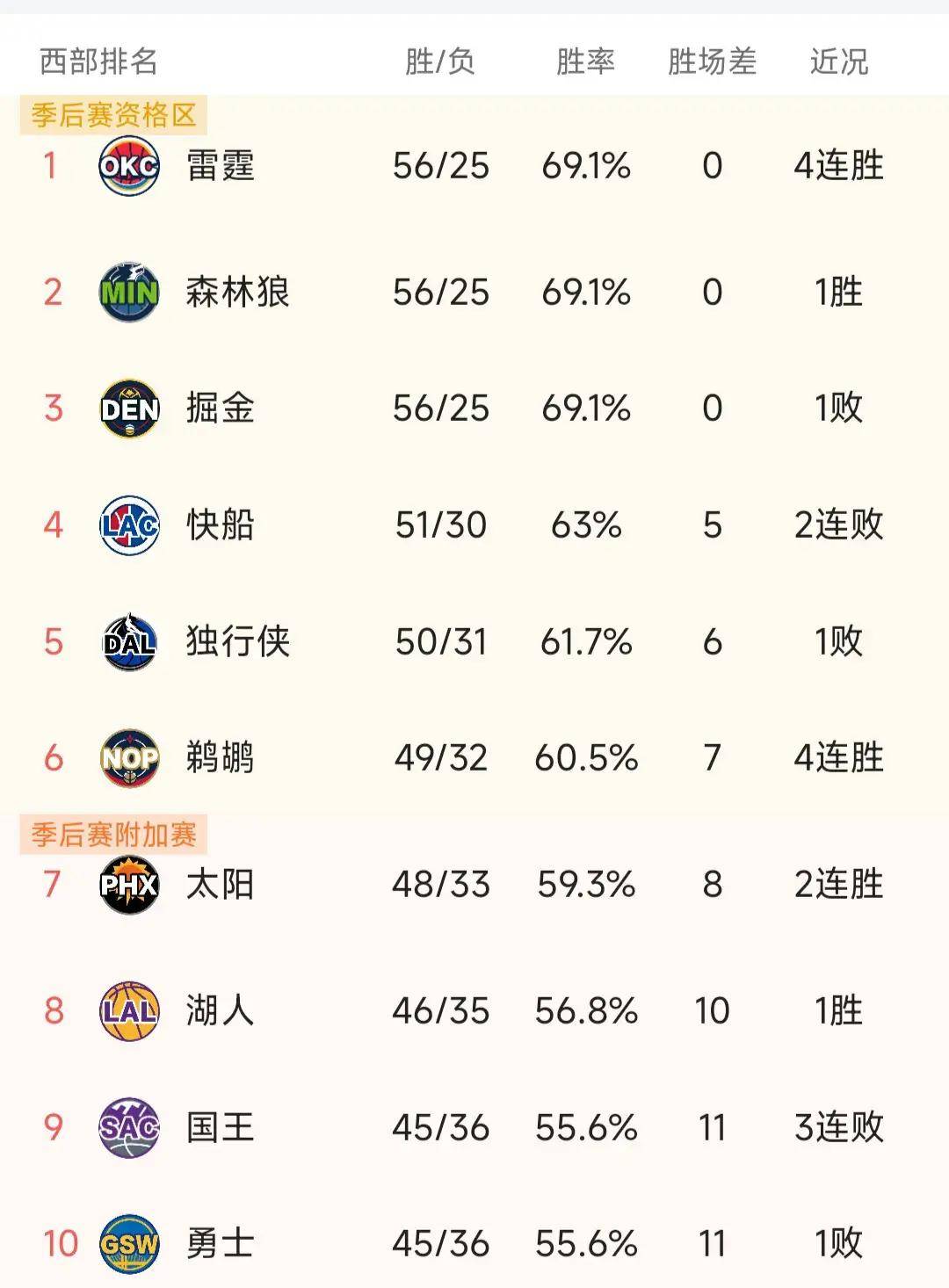Open the NOP Pelicans logo
The width and height of the screenshot is (949, 1288).
click(x=129, y=756)
